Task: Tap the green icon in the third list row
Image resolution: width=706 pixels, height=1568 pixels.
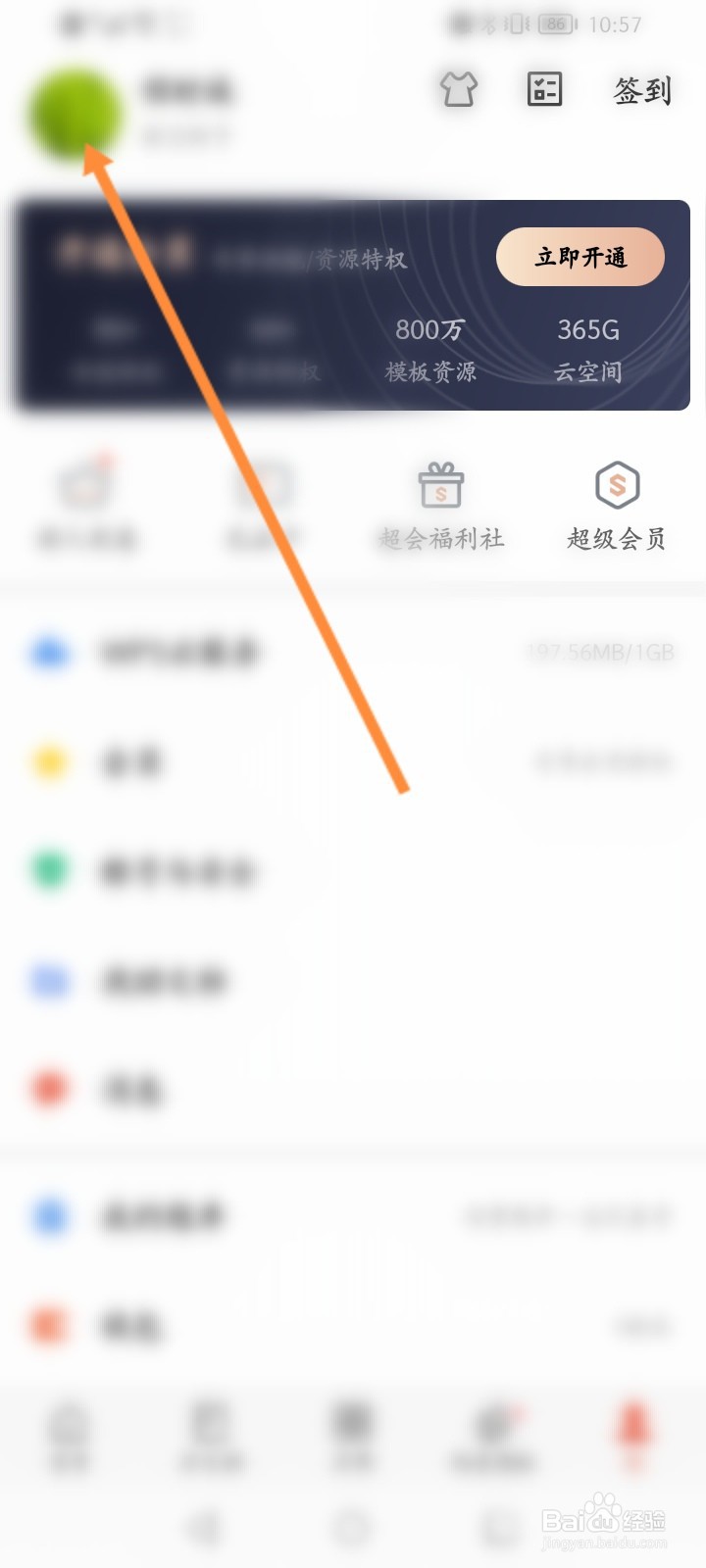Action: click(x=50, y=870)
